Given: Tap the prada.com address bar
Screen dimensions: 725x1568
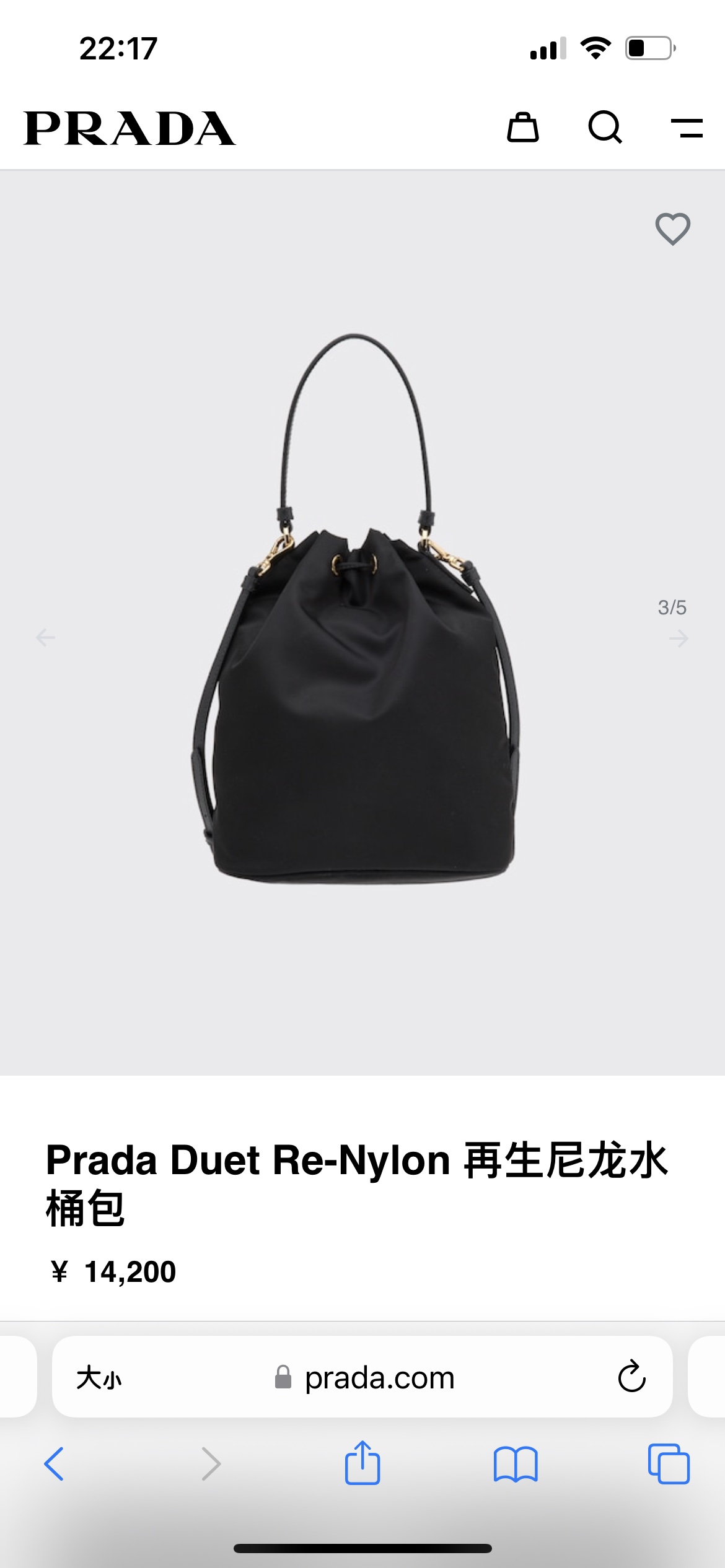Looking at the screenshot, I should click(x=379, y=1378).
